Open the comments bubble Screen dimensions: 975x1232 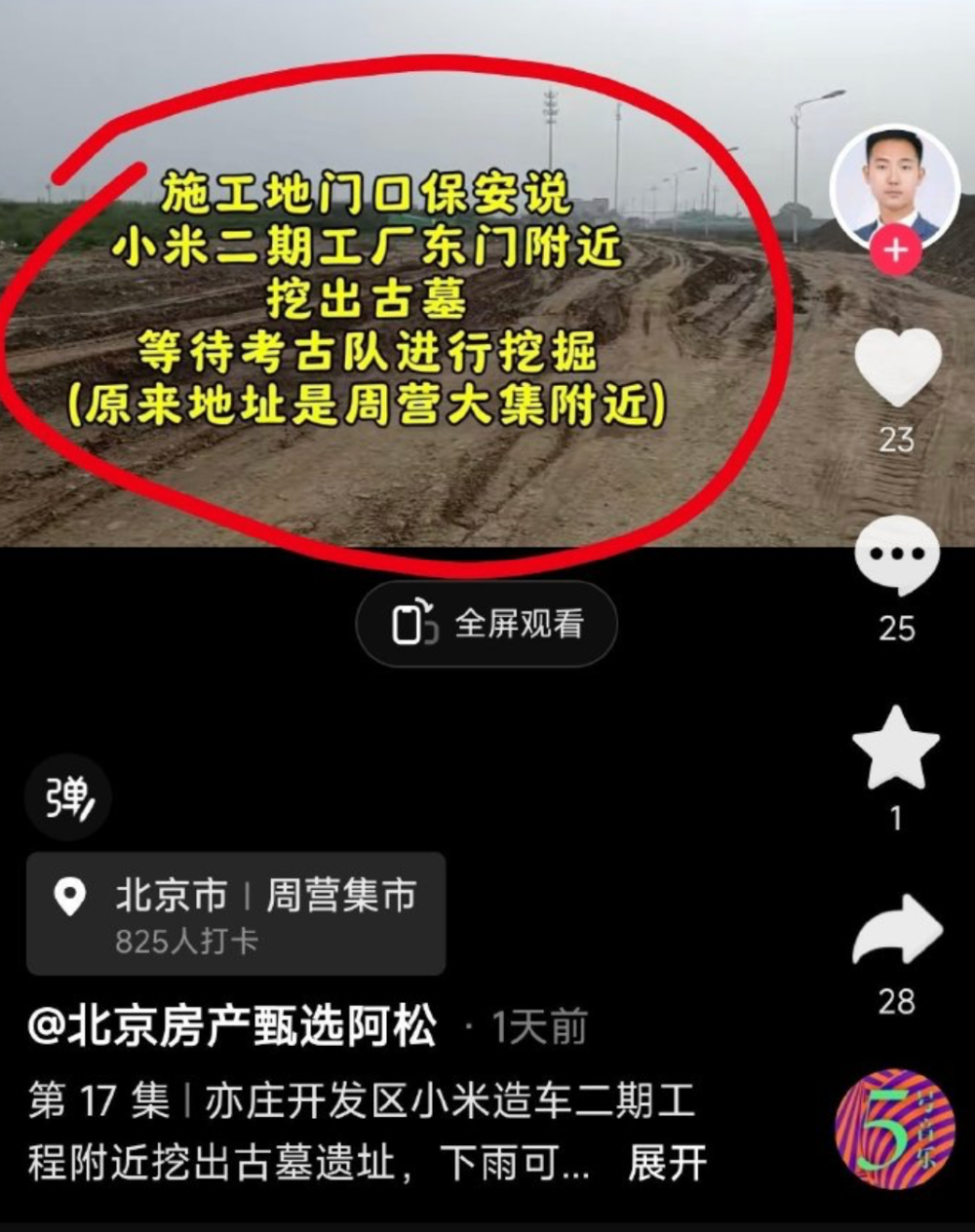tap(897, 555)
